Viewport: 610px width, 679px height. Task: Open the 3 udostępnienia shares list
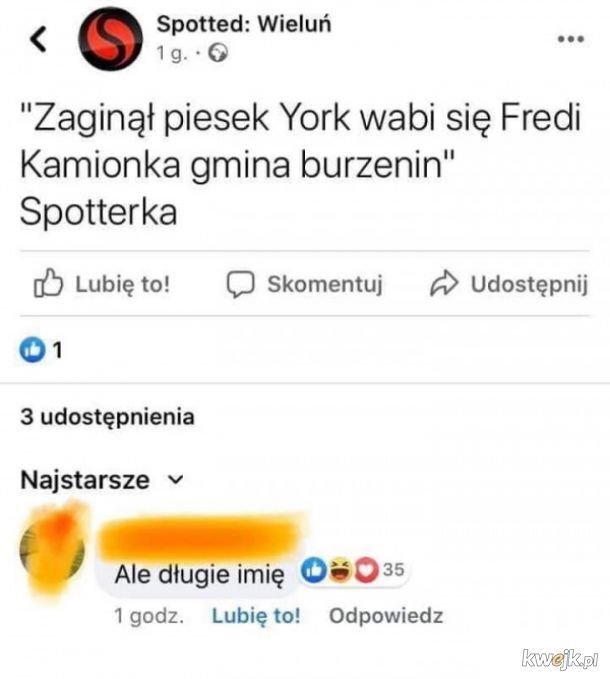[107, 416]
